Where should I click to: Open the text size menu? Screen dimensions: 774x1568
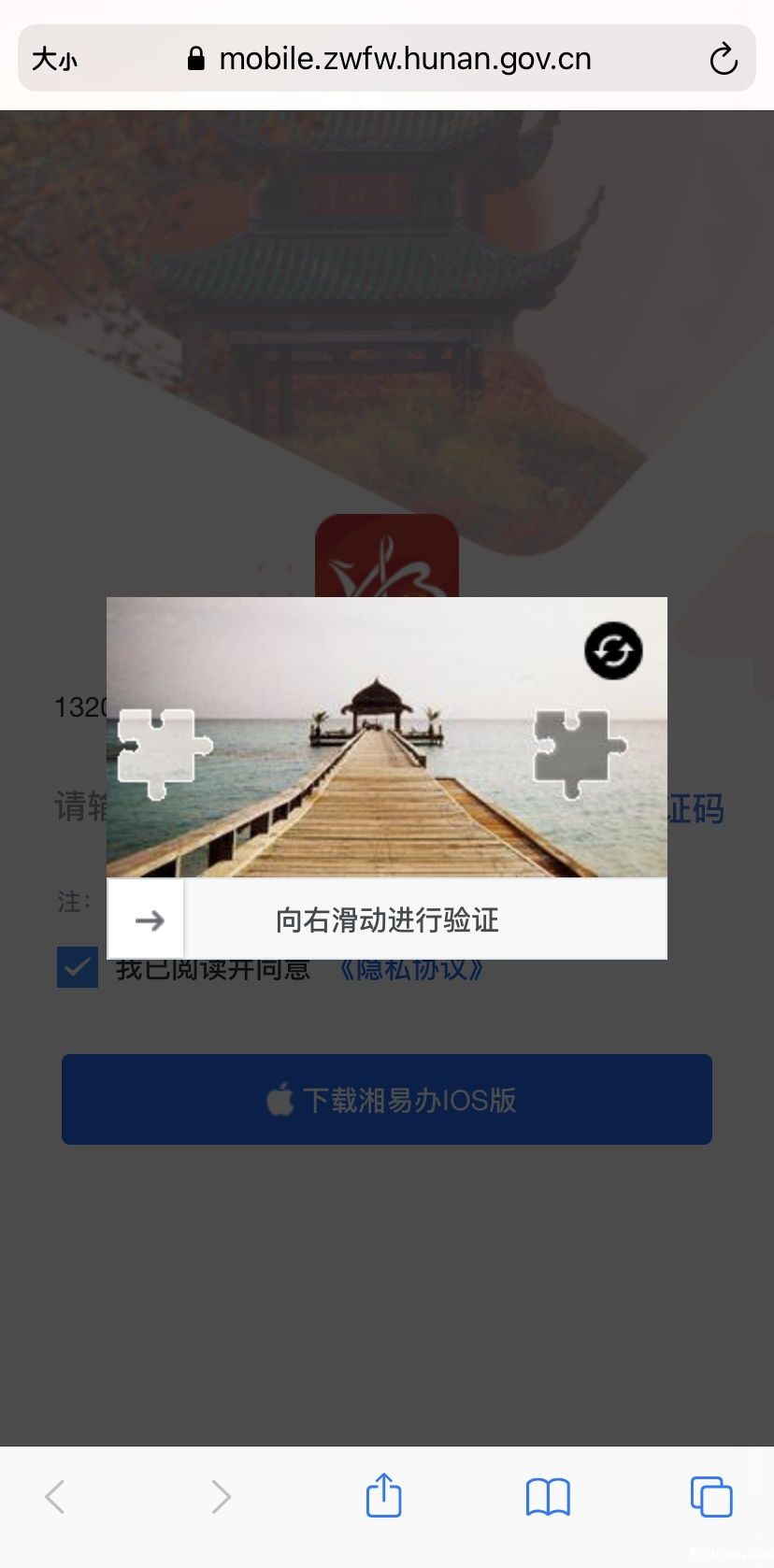tap(54, 60)
